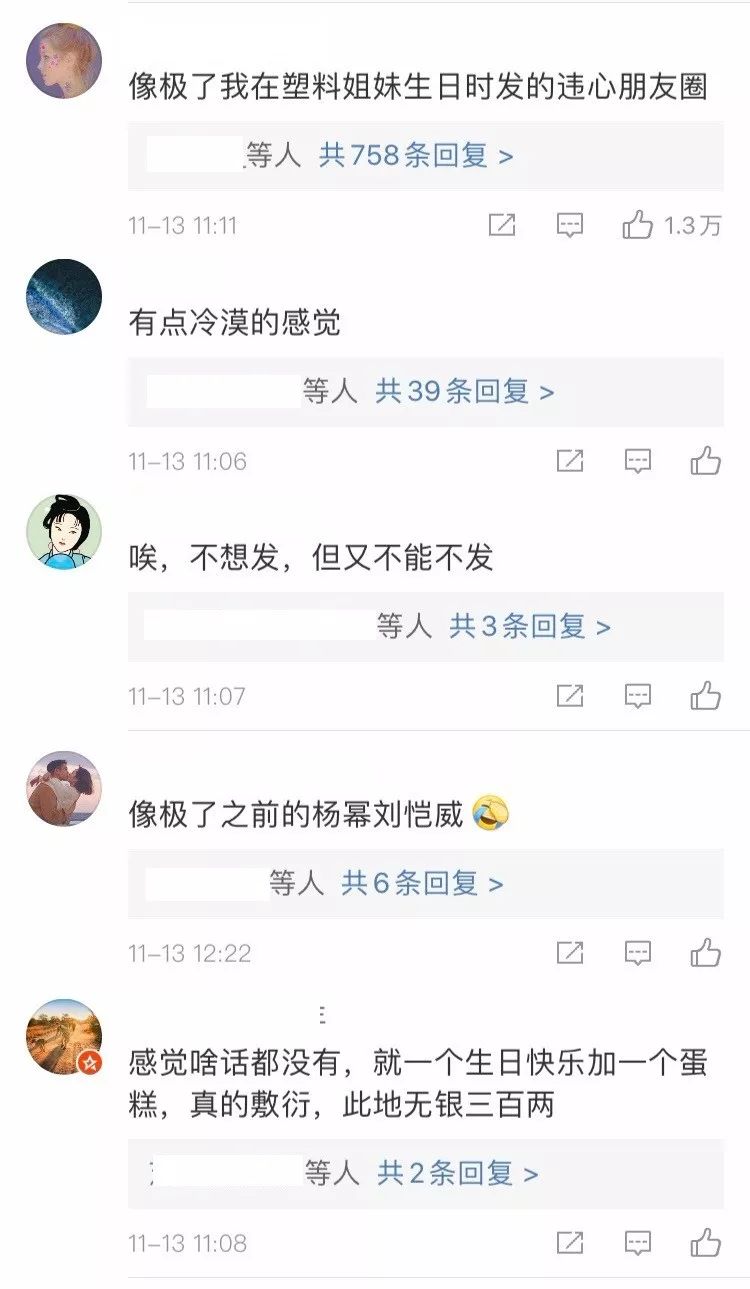This screenshot has height=1289, width=750.
Task: Share the 杨幂刘恺威 comment
Action: [570, 953]
